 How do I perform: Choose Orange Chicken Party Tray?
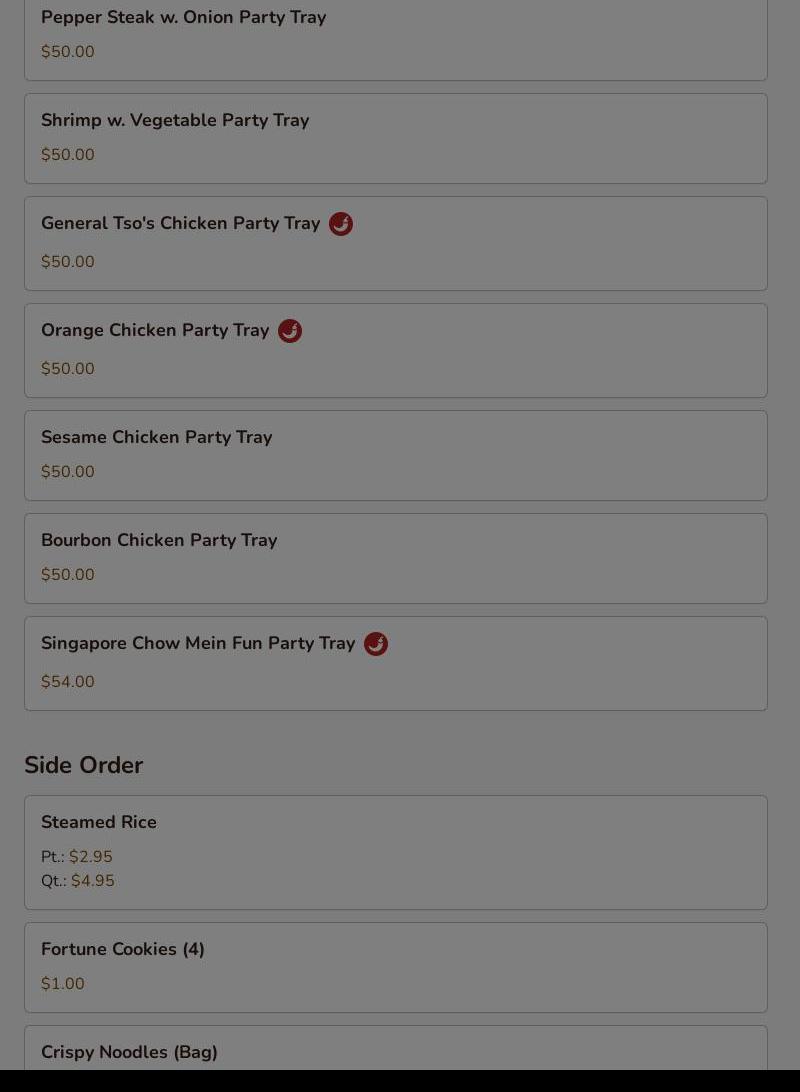pyautogui.click(x=395, y=350)
